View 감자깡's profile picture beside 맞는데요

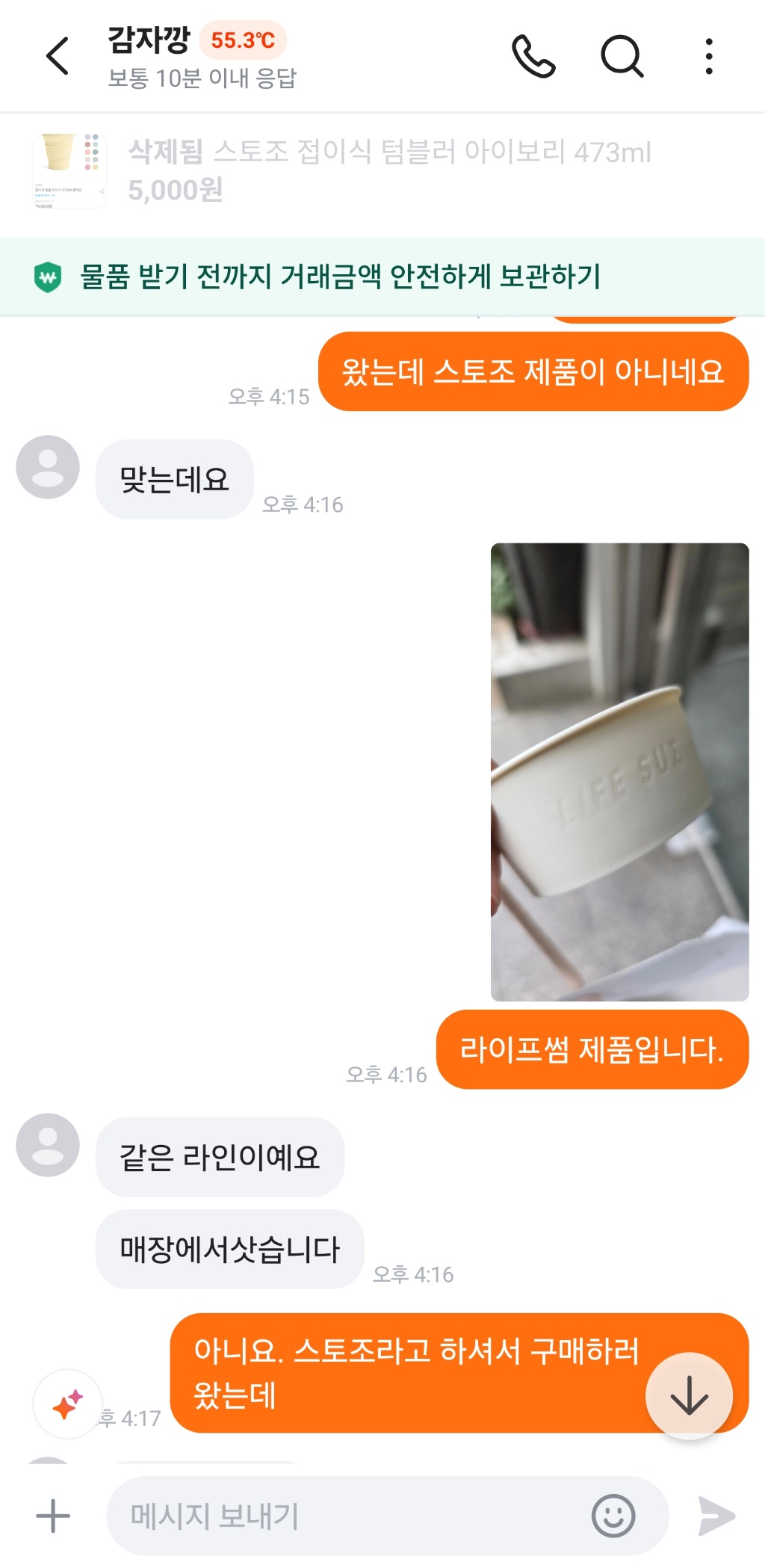click(48, 467)
